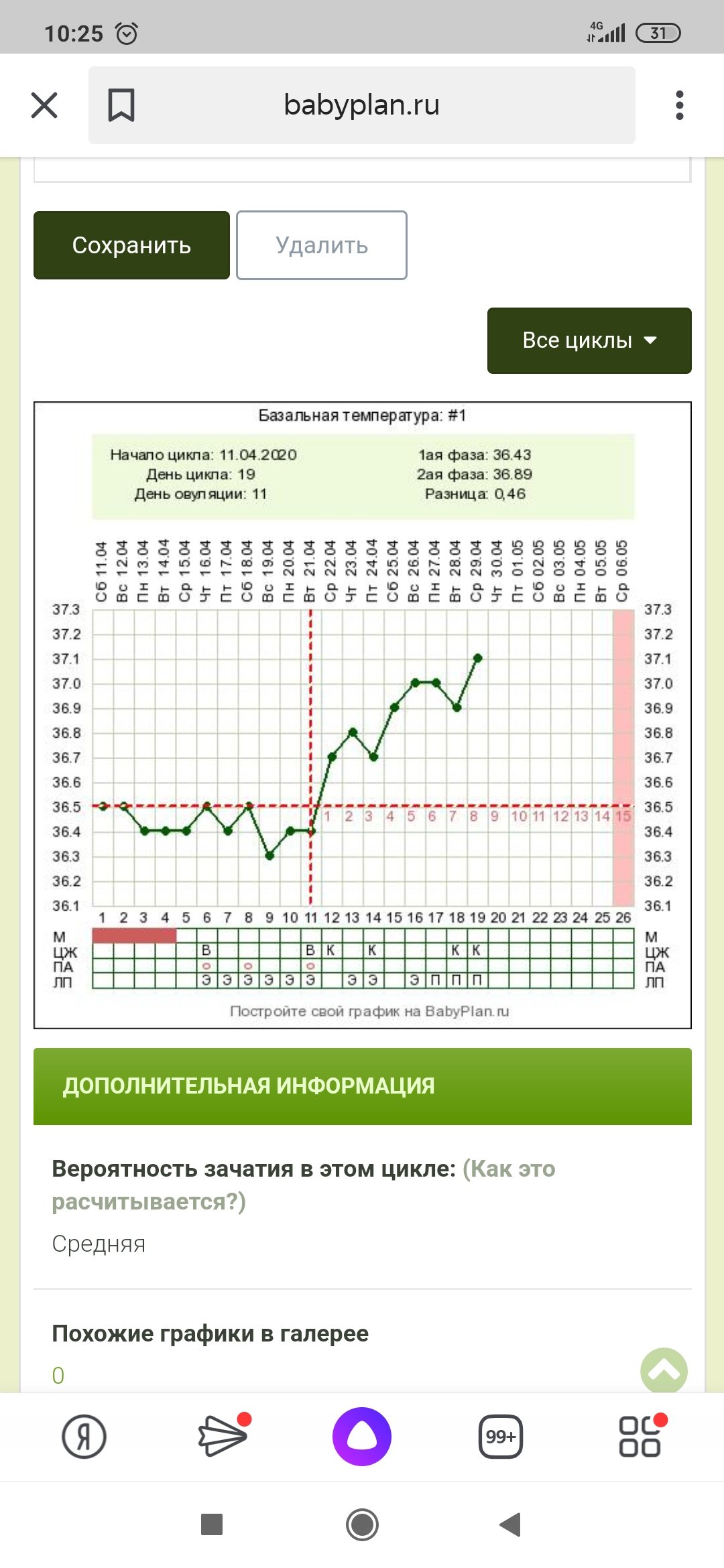Viewport: 724px width, 1568px height.
Task: Expand the Все циклы dropdown
Action: [x=589, y=340]
